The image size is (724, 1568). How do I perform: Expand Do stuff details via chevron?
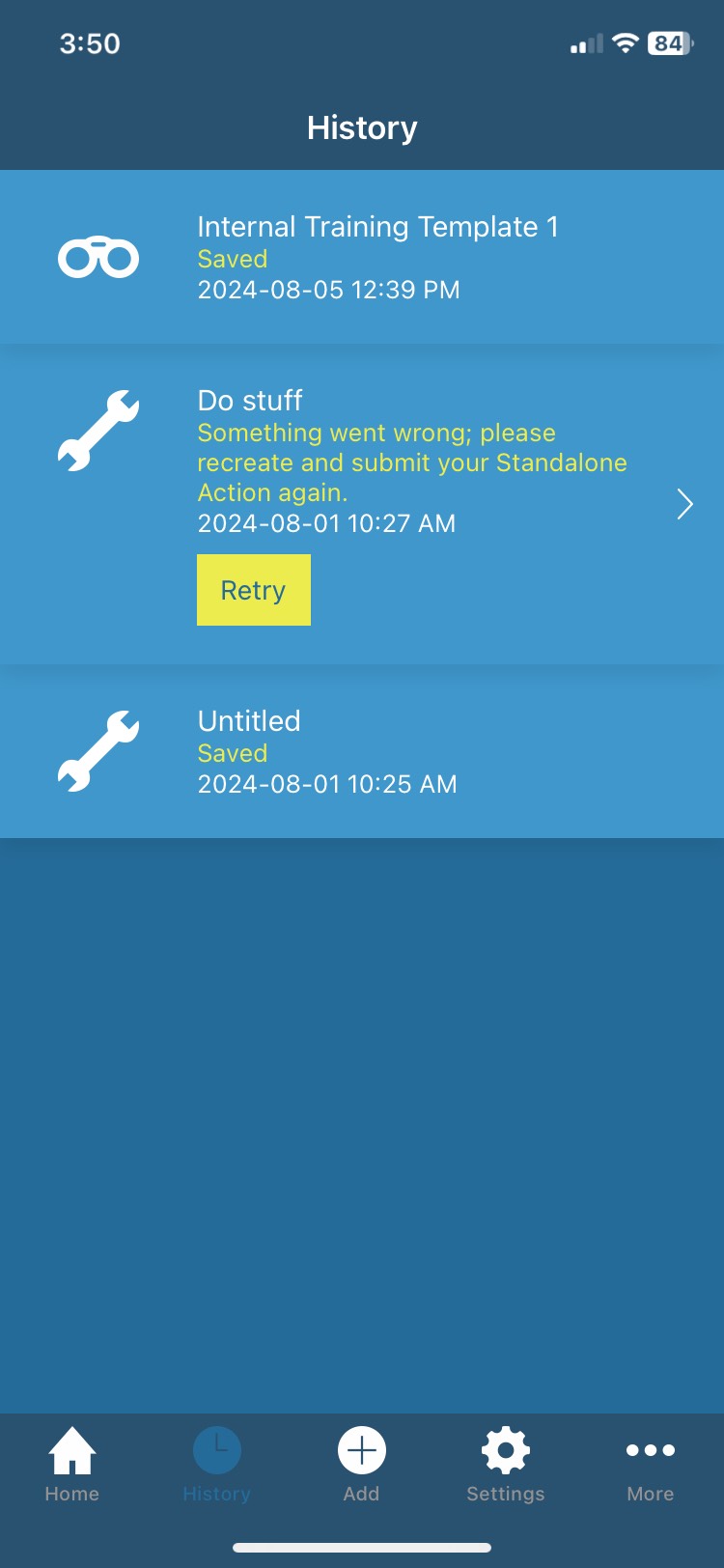(684, 504)
